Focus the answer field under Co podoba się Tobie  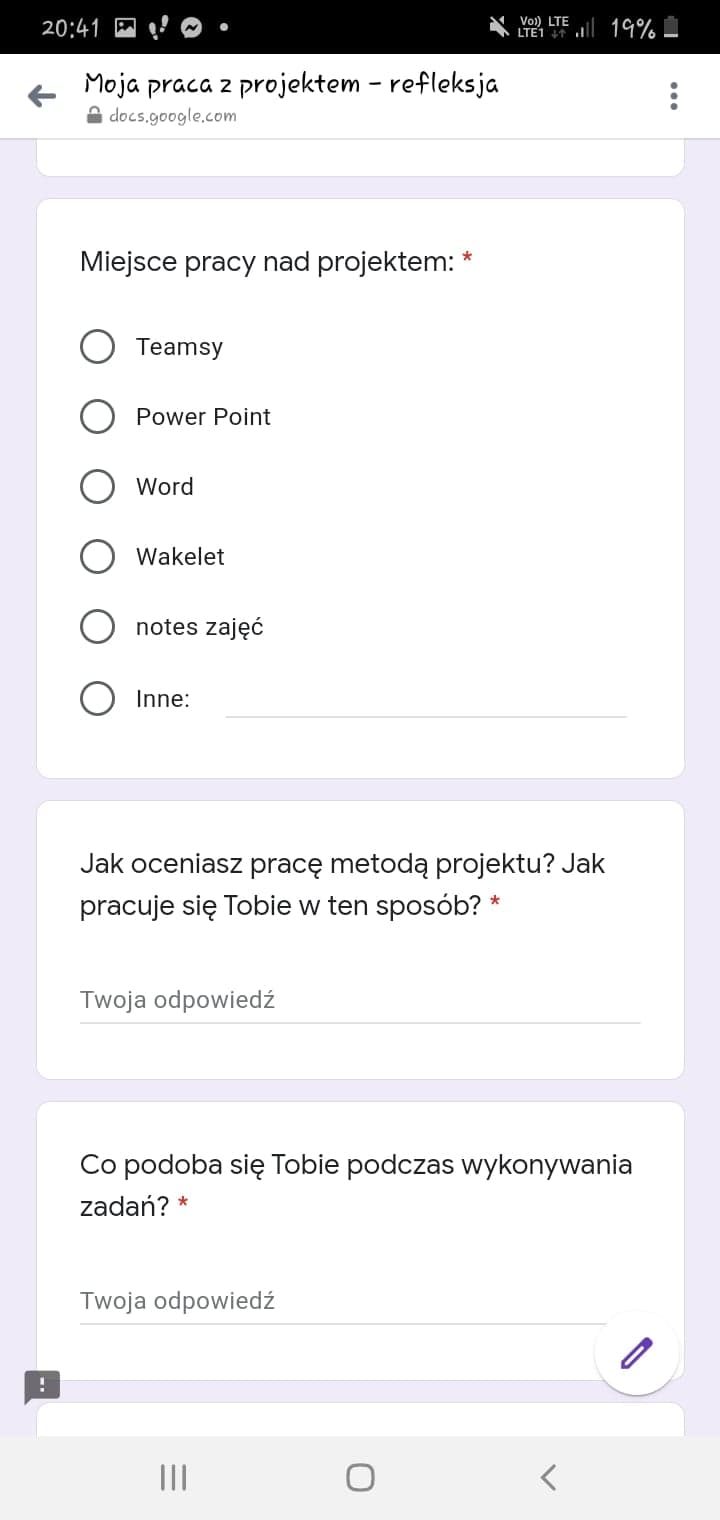343,1301
